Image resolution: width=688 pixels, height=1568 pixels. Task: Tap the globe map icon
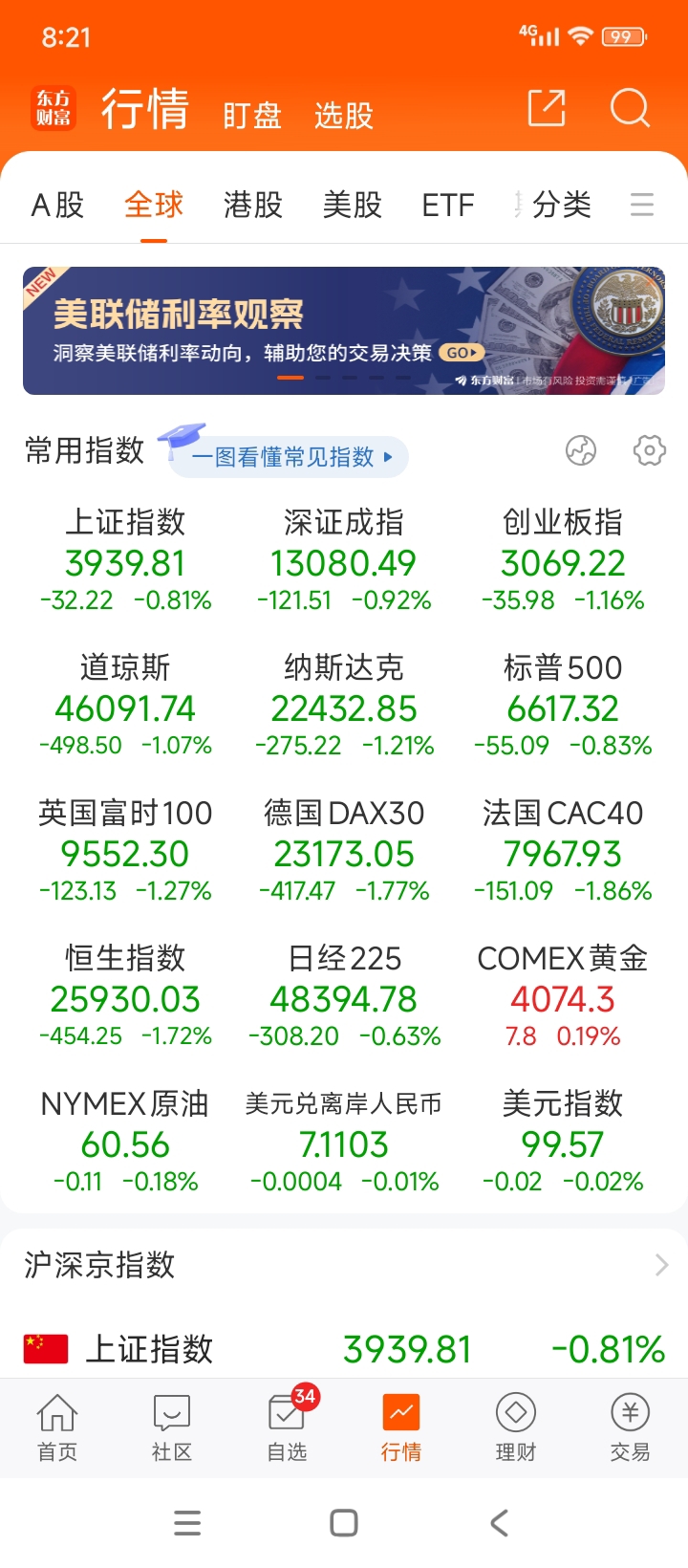(x=581, y=449)
